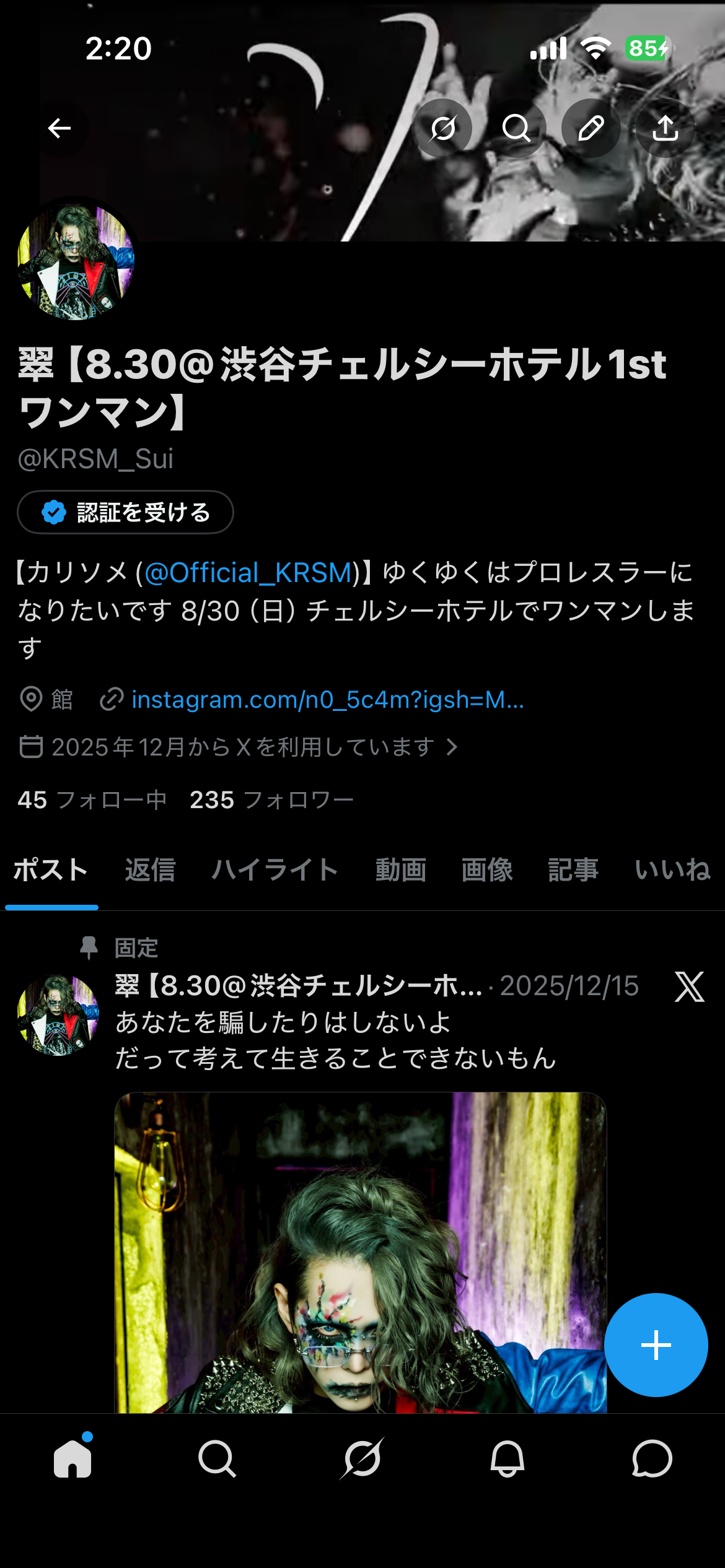Switch to the 返信 tab

click(150, 869)
